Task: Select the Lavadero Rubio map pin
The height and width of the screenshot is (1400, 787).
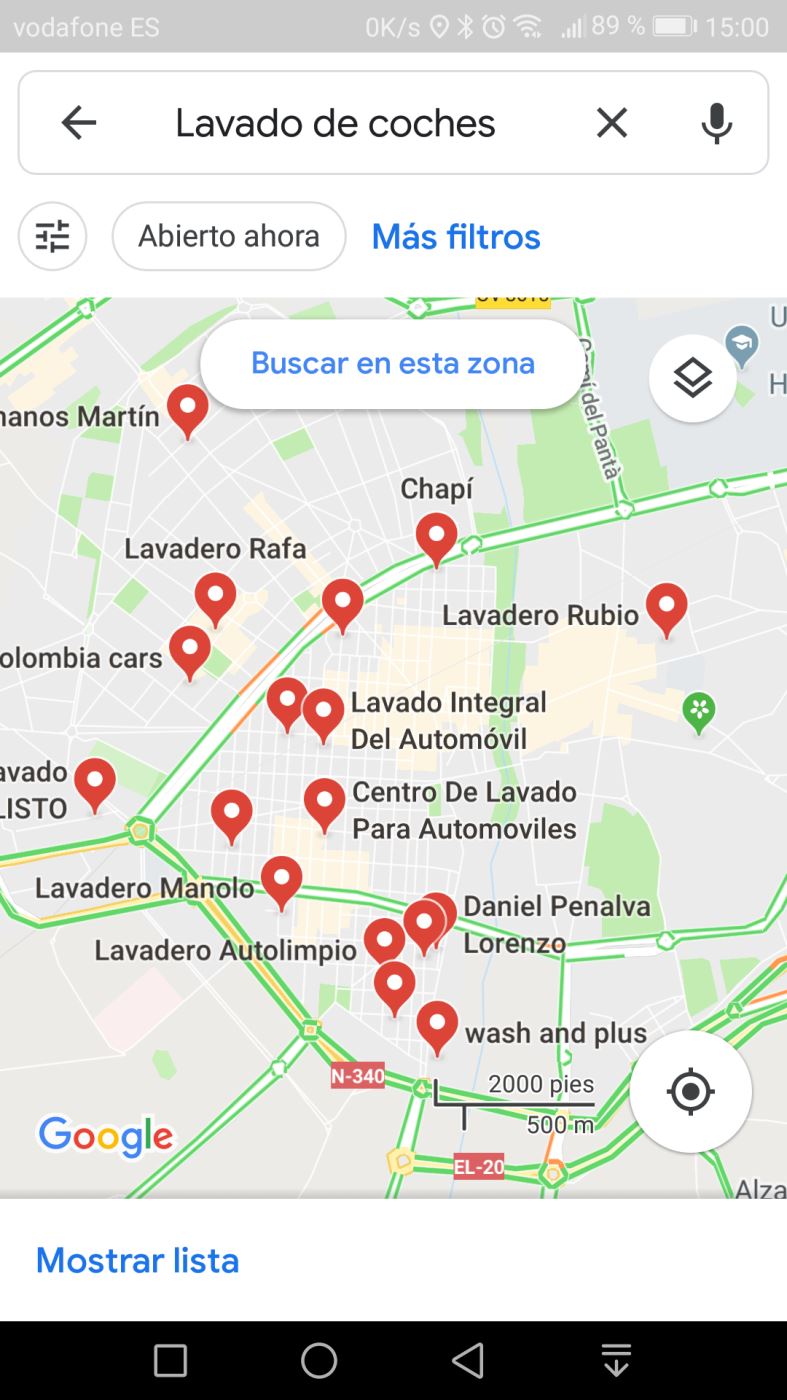Action: [666, 606]
